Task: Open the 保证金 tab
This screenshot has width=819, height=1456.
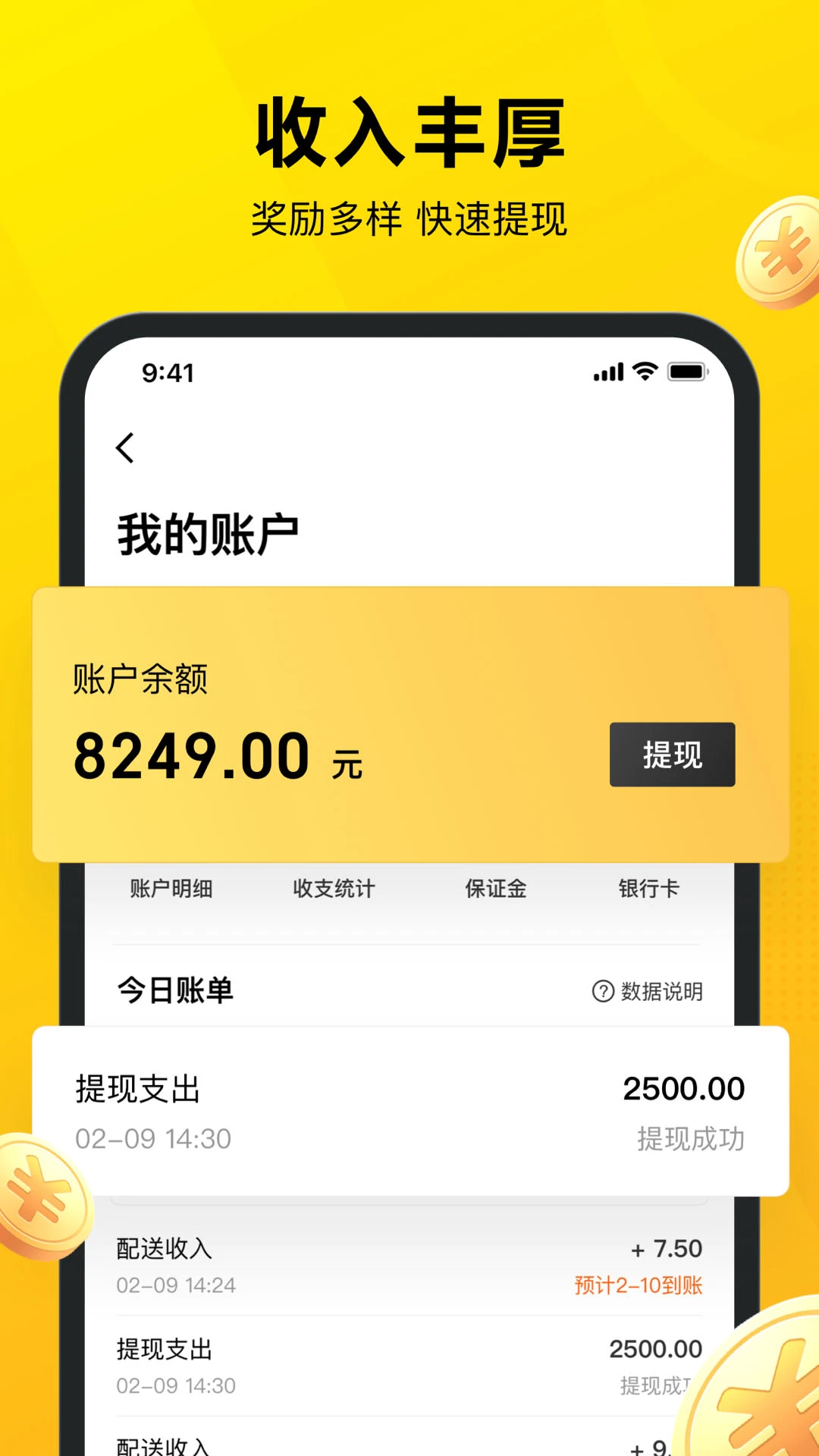Action: coord(494,889)
